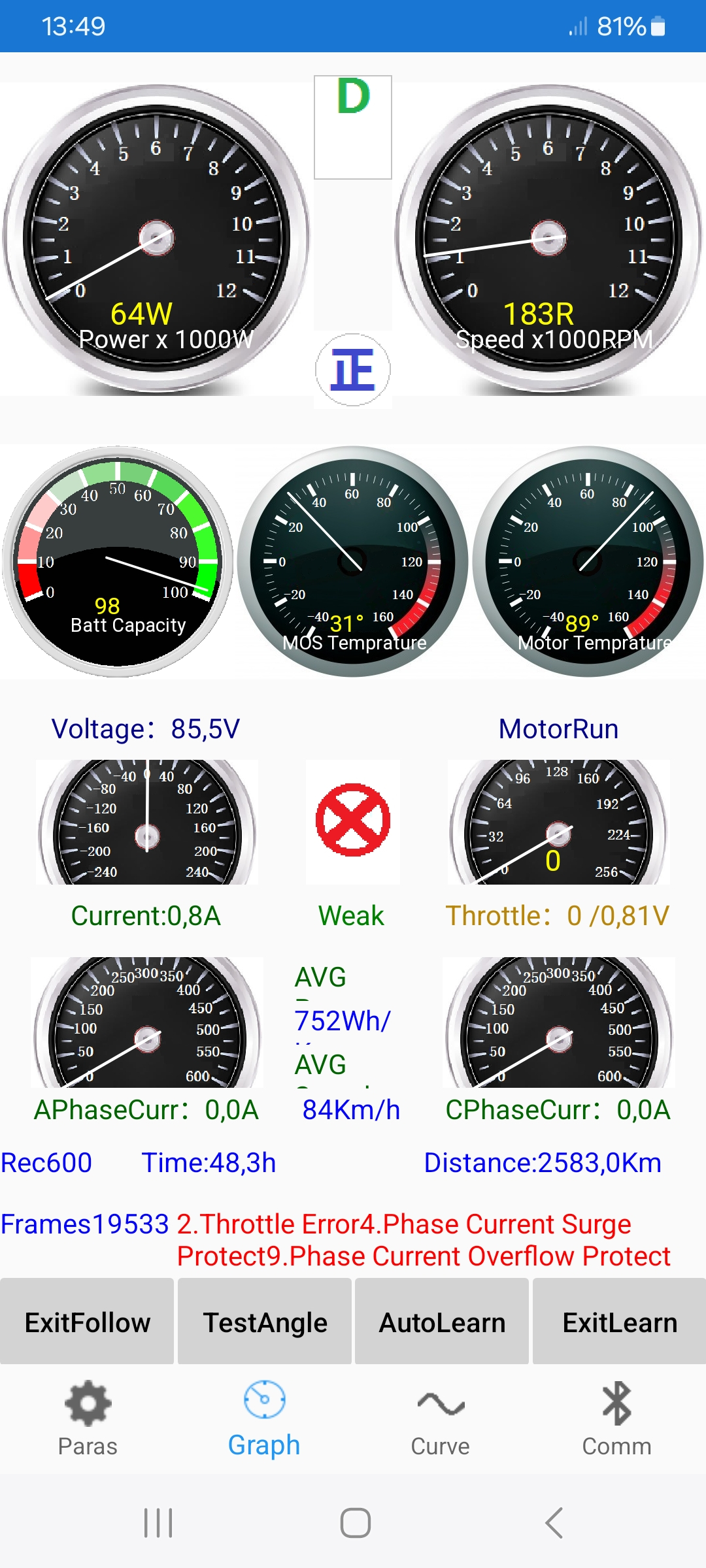
Task: Select the Graph tab
Action: click(264, 1418)
